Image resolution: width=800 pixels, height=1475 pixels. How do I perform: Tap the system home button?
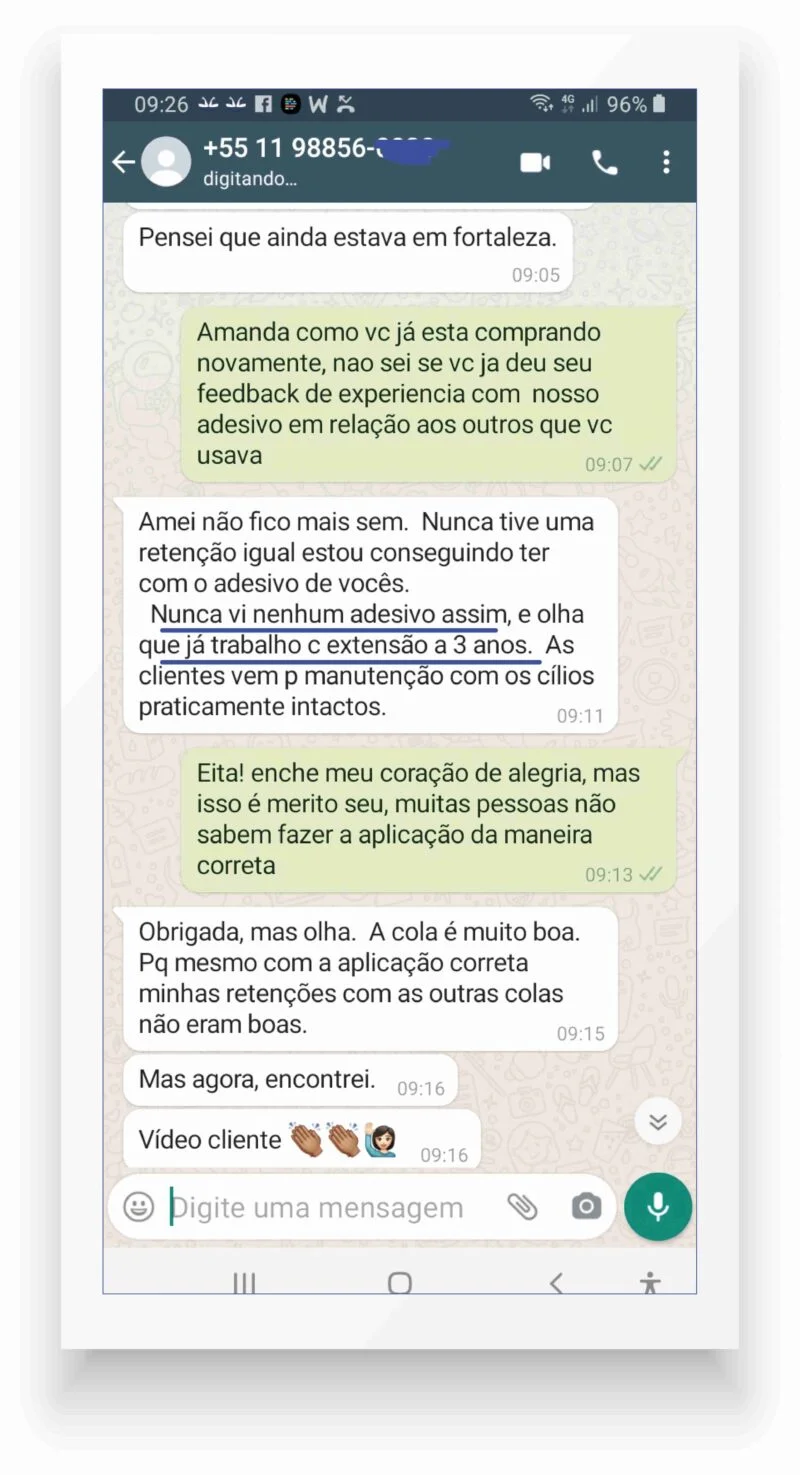(x=400, y=1283)
